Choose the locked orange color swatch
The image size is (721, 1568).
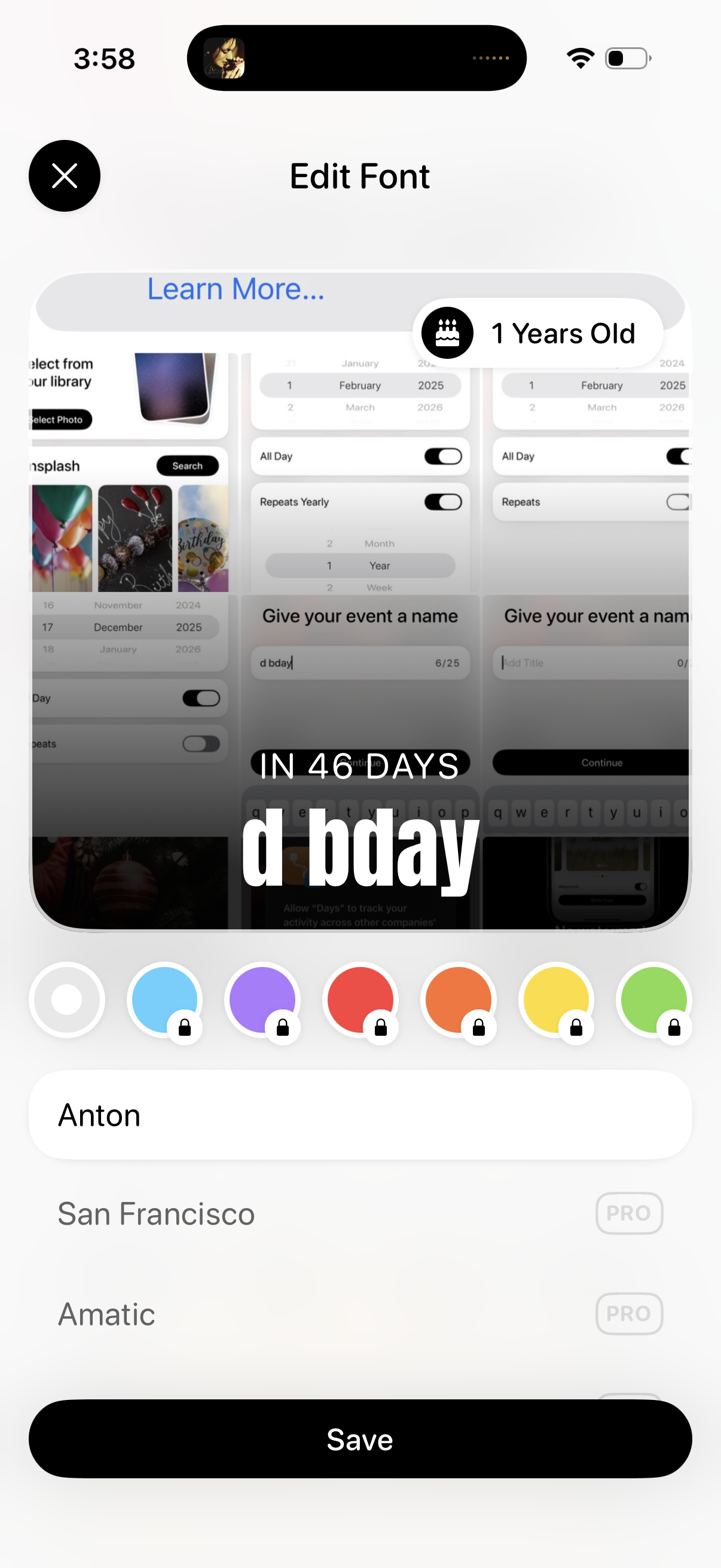[x=458, y=999]
